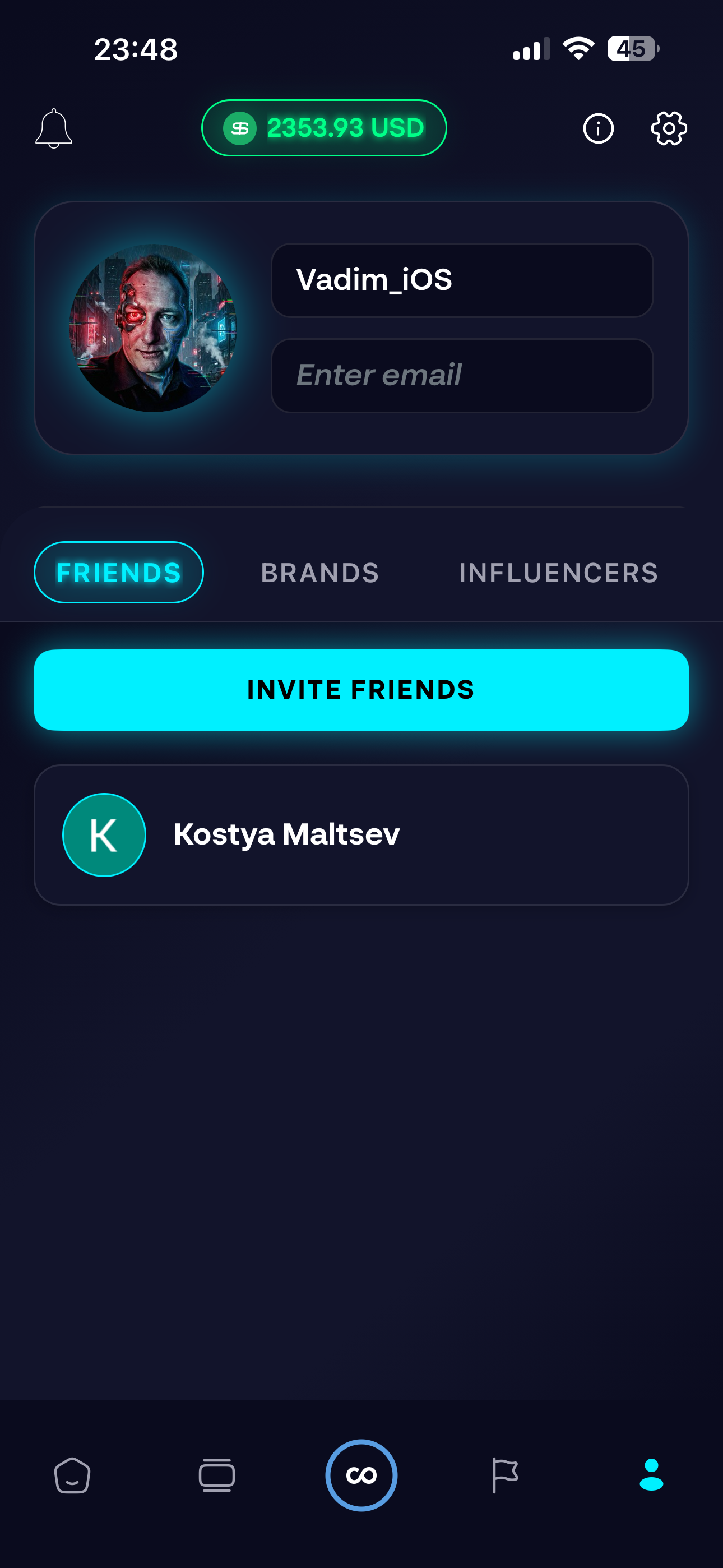Open the stacked cards tab in bottom bar
Viewport: 723px width, 1568px height.
(217, 1475)
